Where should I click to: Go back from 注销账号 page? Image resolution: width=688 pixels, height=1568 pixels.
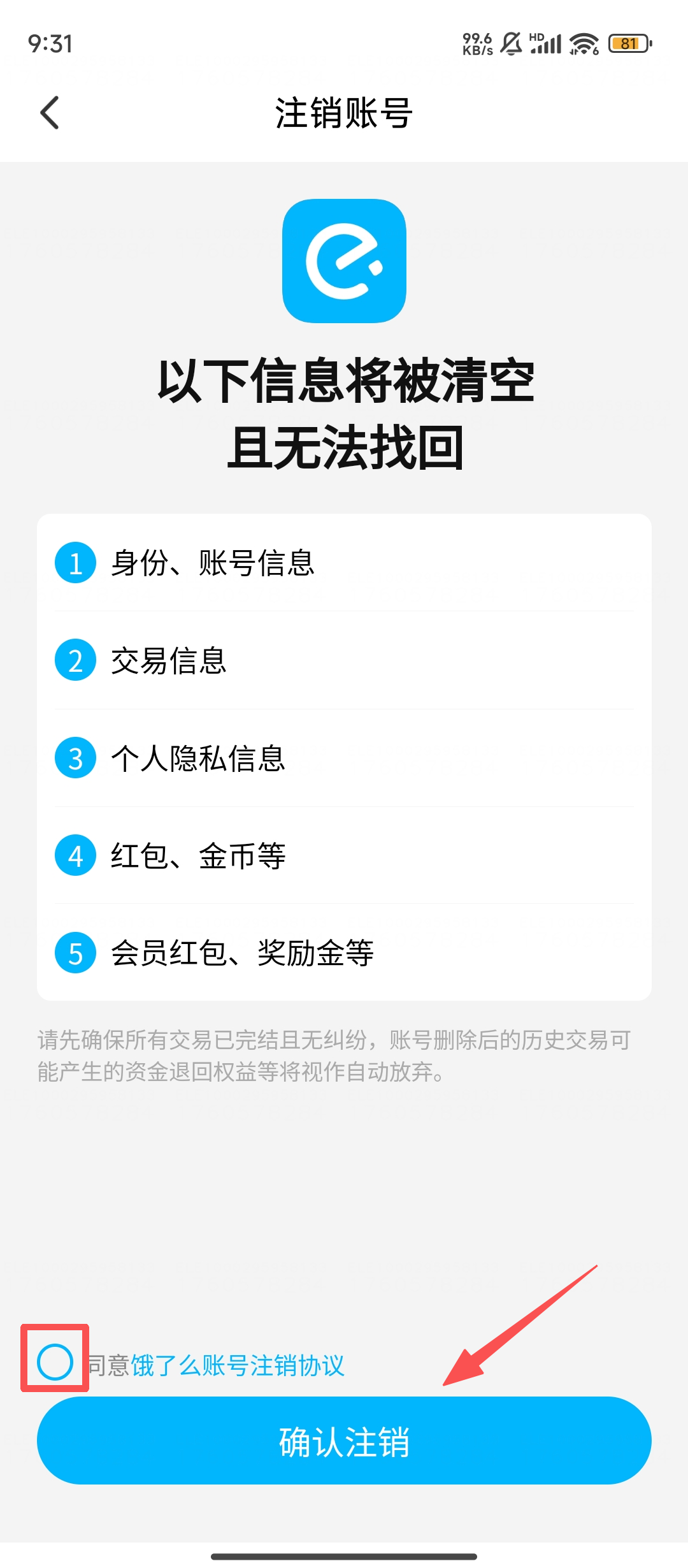pyautogui.click(x=50, y=113)
